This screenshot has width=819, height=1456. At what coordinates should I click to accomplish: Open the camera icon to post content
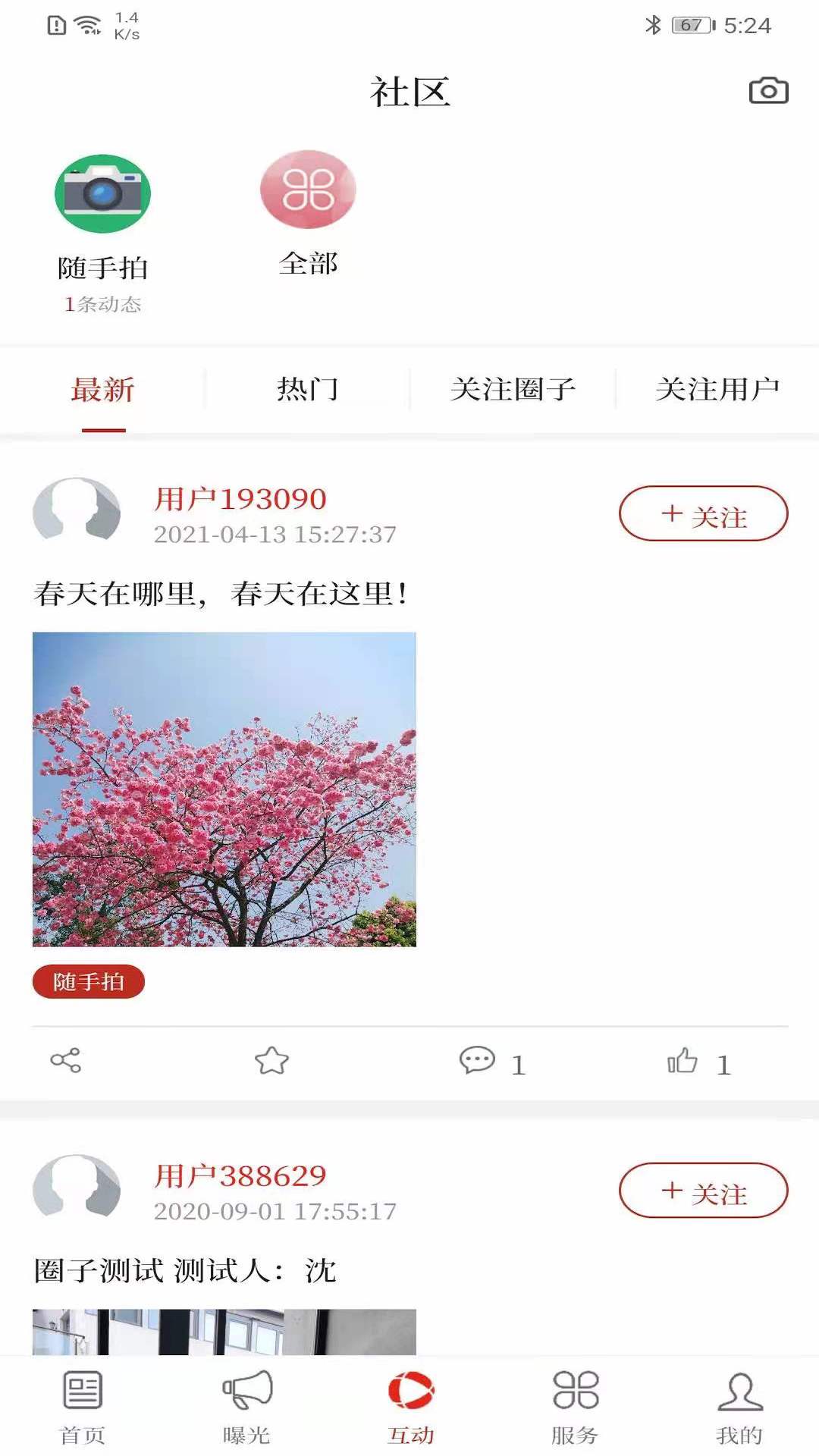768,89
